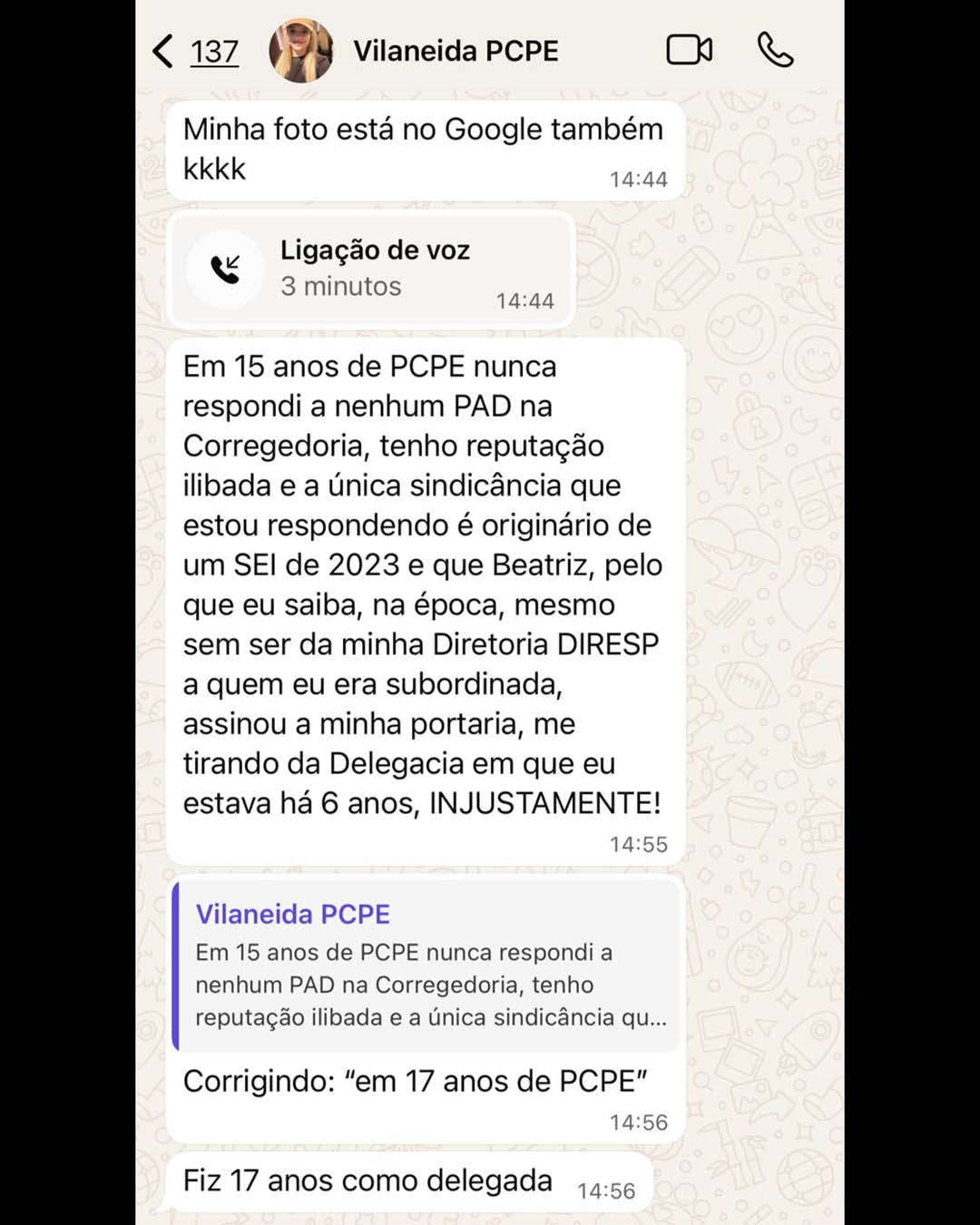Tap the 3-minute voice call entry
Image resolution: width=980 pixels, height=1225 pixels.
pyautogui.click(x=372, y=269)
